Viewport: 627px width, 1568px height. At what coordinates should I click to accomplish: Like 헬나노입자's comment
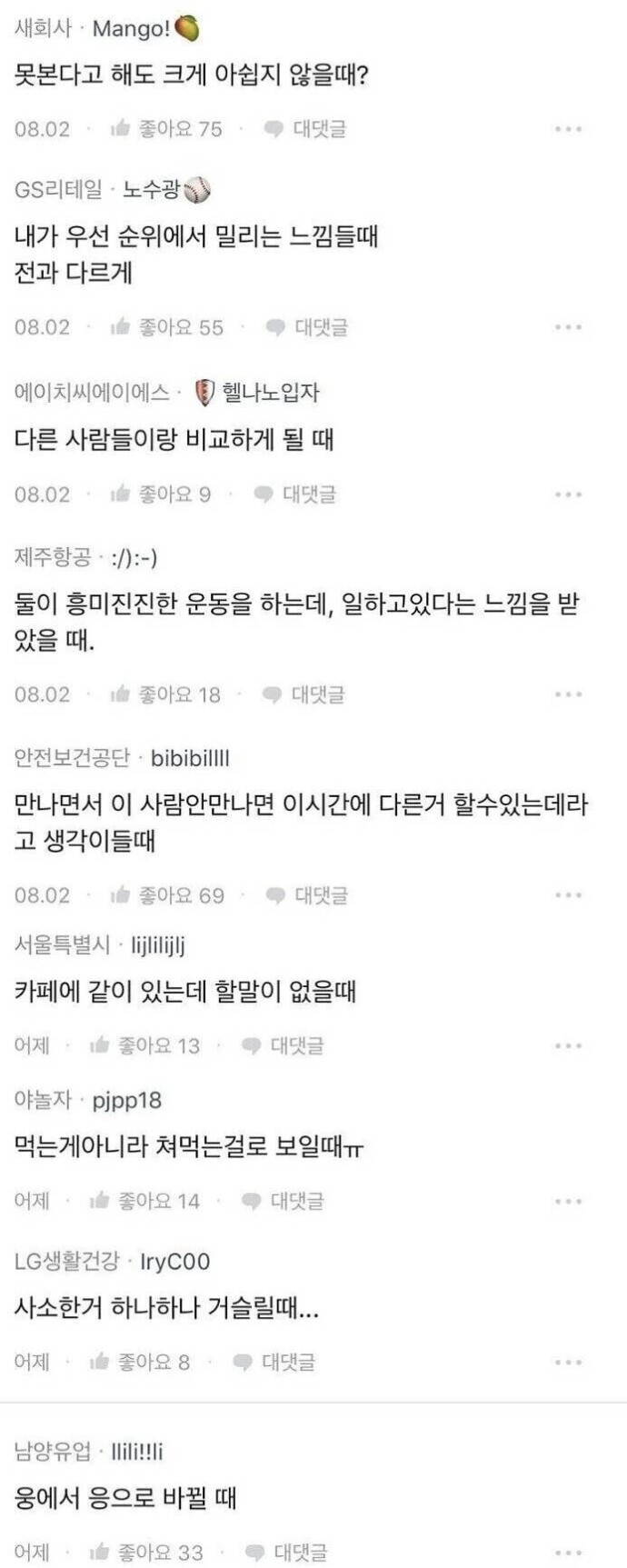point(160,494)
